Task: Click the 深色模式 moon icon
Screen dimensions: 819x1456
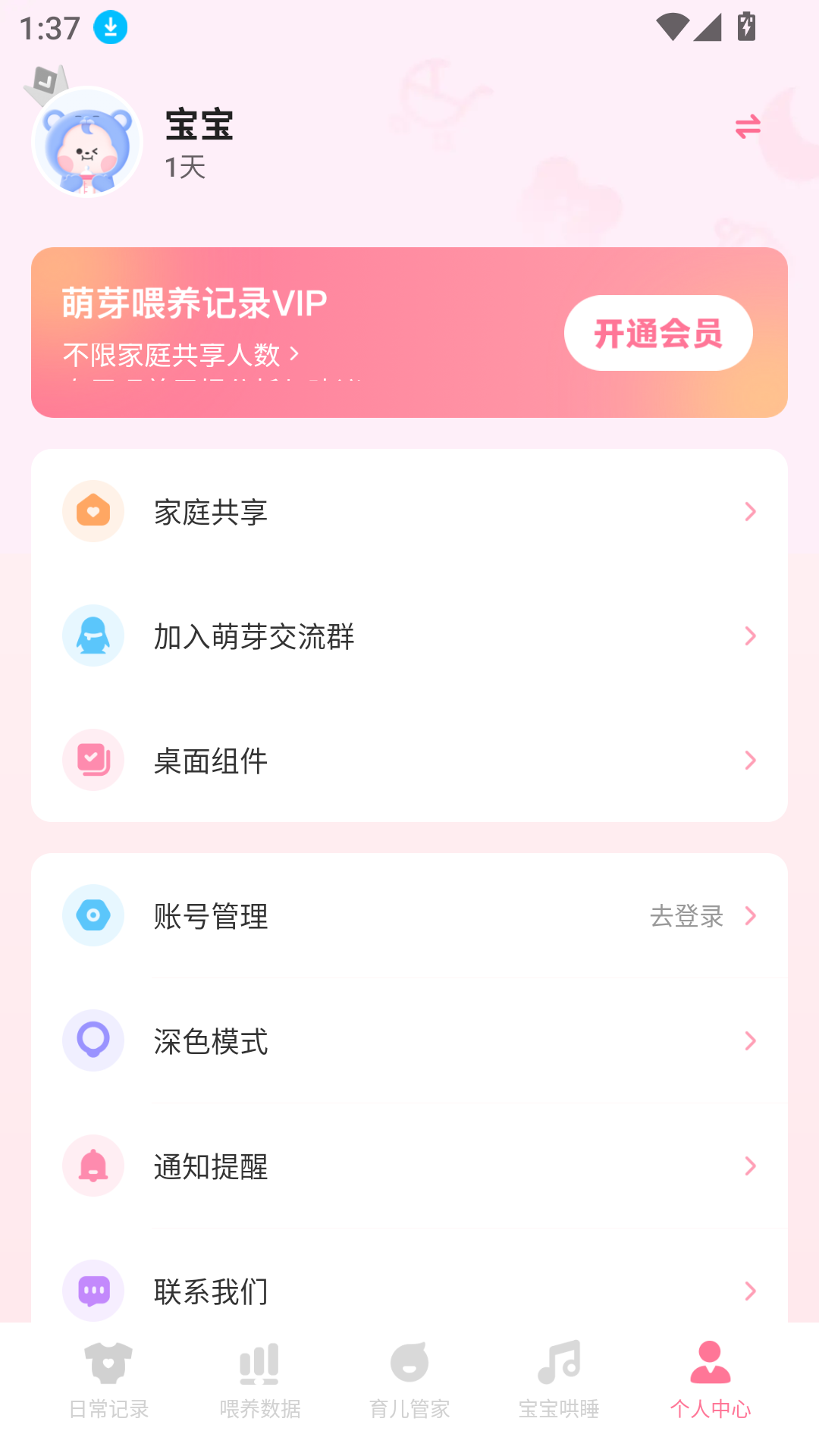Action: [x=93, y=1040]
